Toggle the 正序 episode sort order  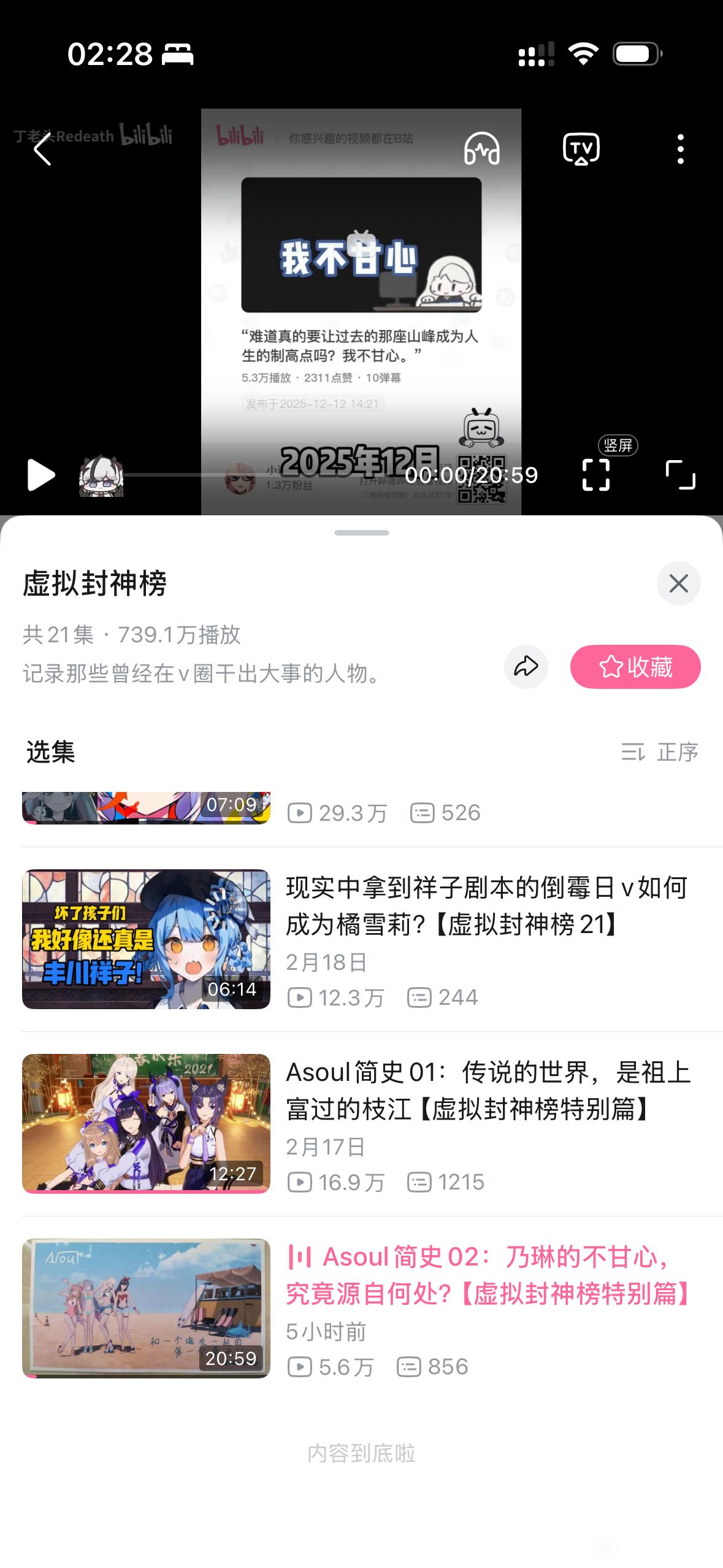coord(660,752)
